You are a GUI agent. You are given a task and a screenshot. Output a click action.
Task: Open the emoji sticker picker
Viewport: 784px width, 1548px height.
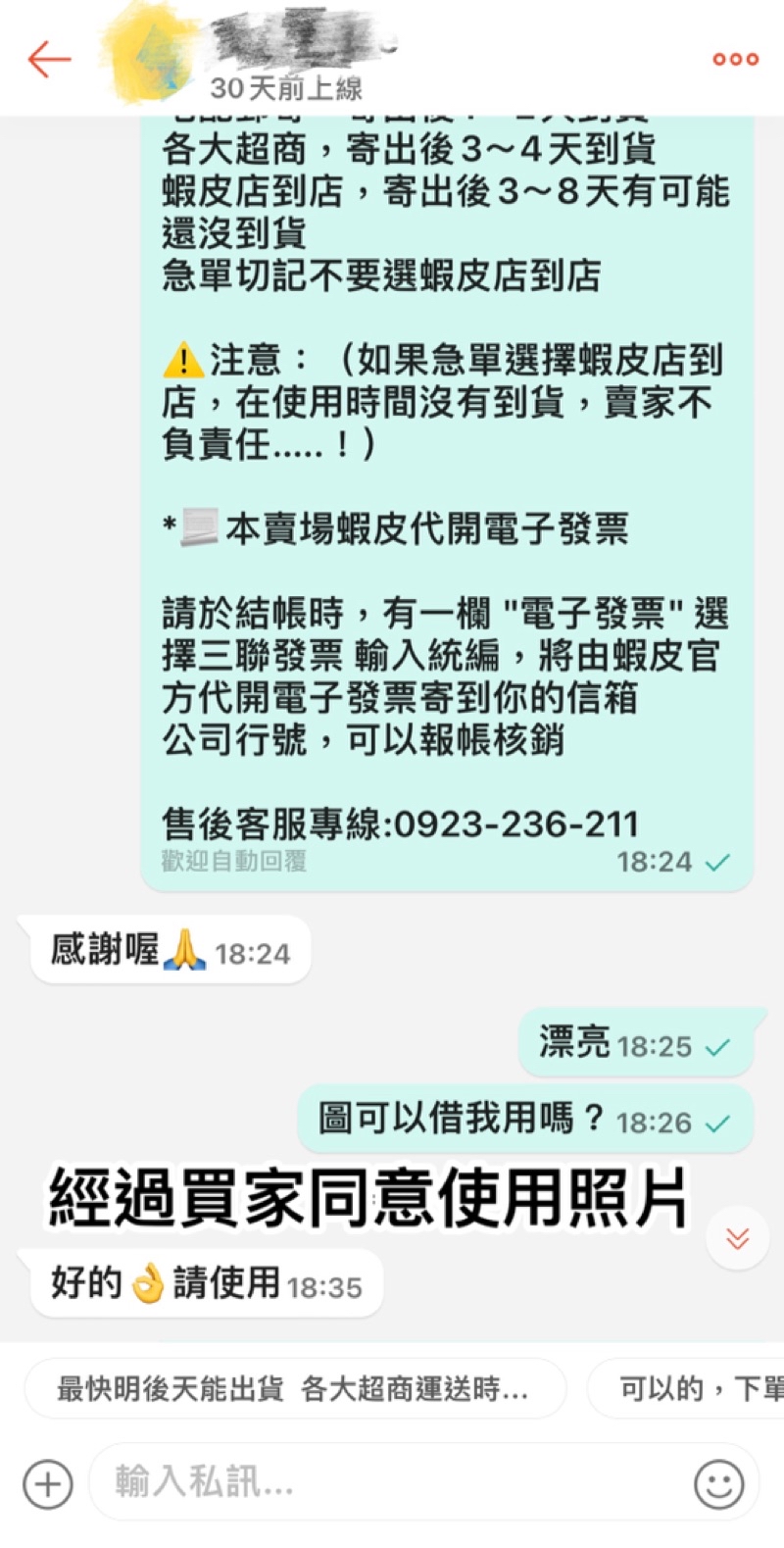(x=719, y=1483)
